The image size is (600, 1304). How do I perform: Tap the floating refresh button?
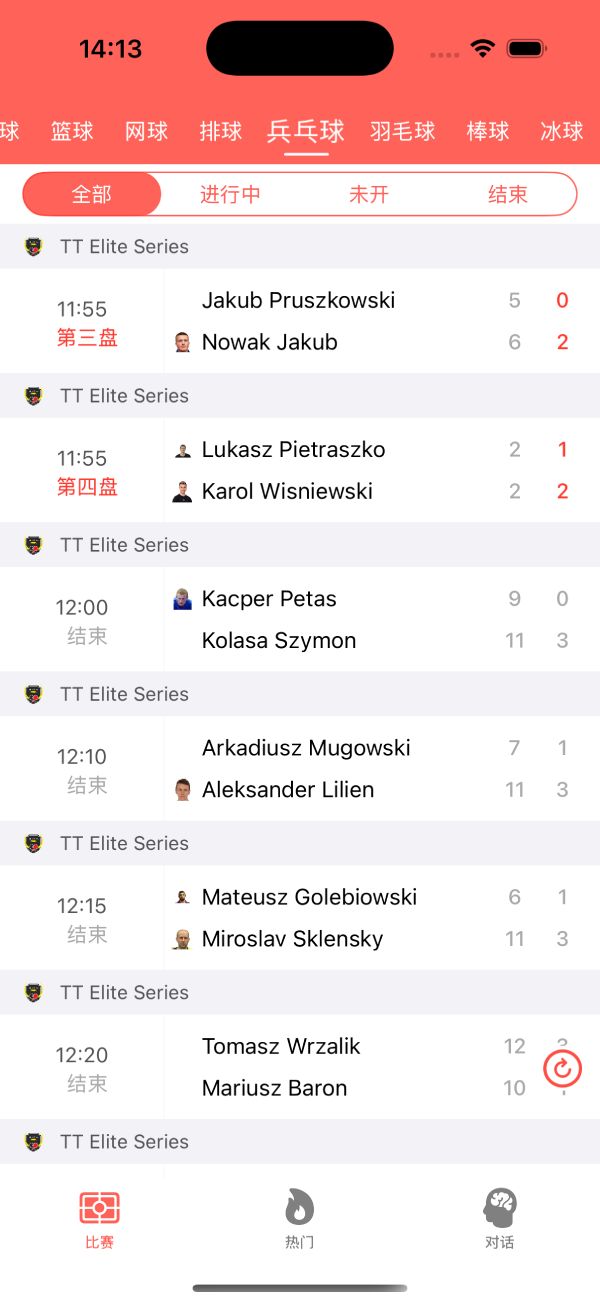coord(562,1069)
